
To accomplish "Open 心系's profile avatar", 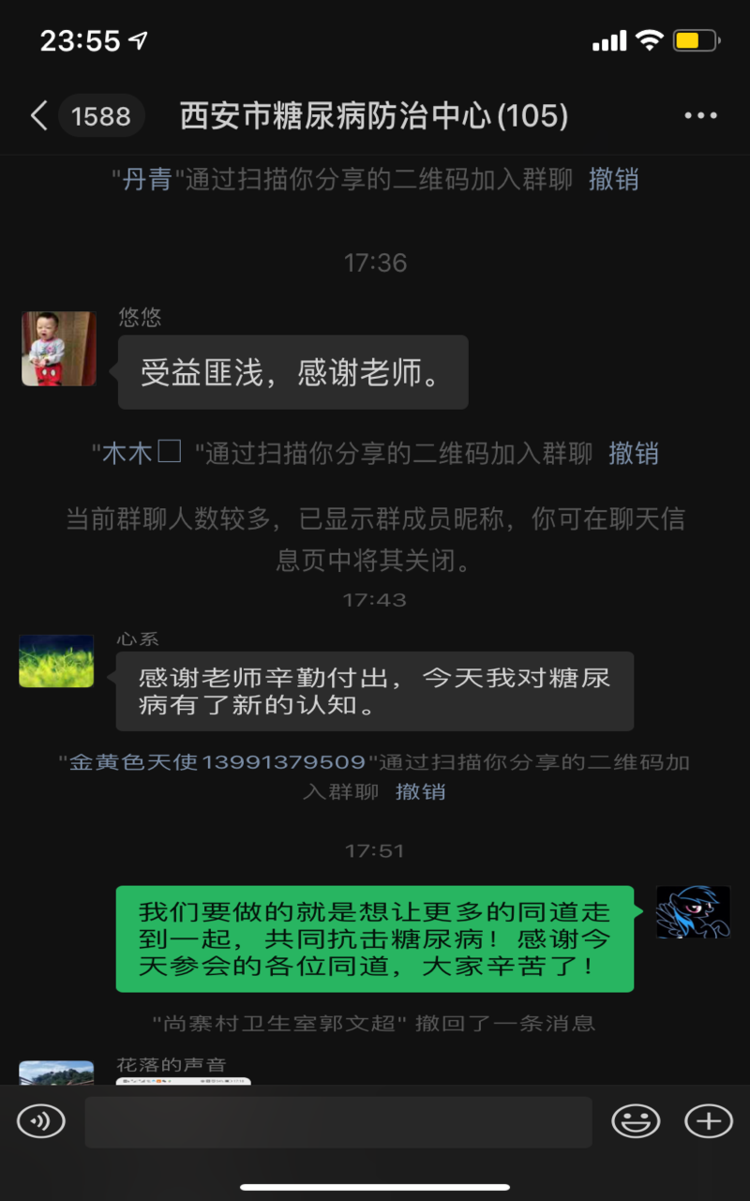I will (x=56, y=661).
